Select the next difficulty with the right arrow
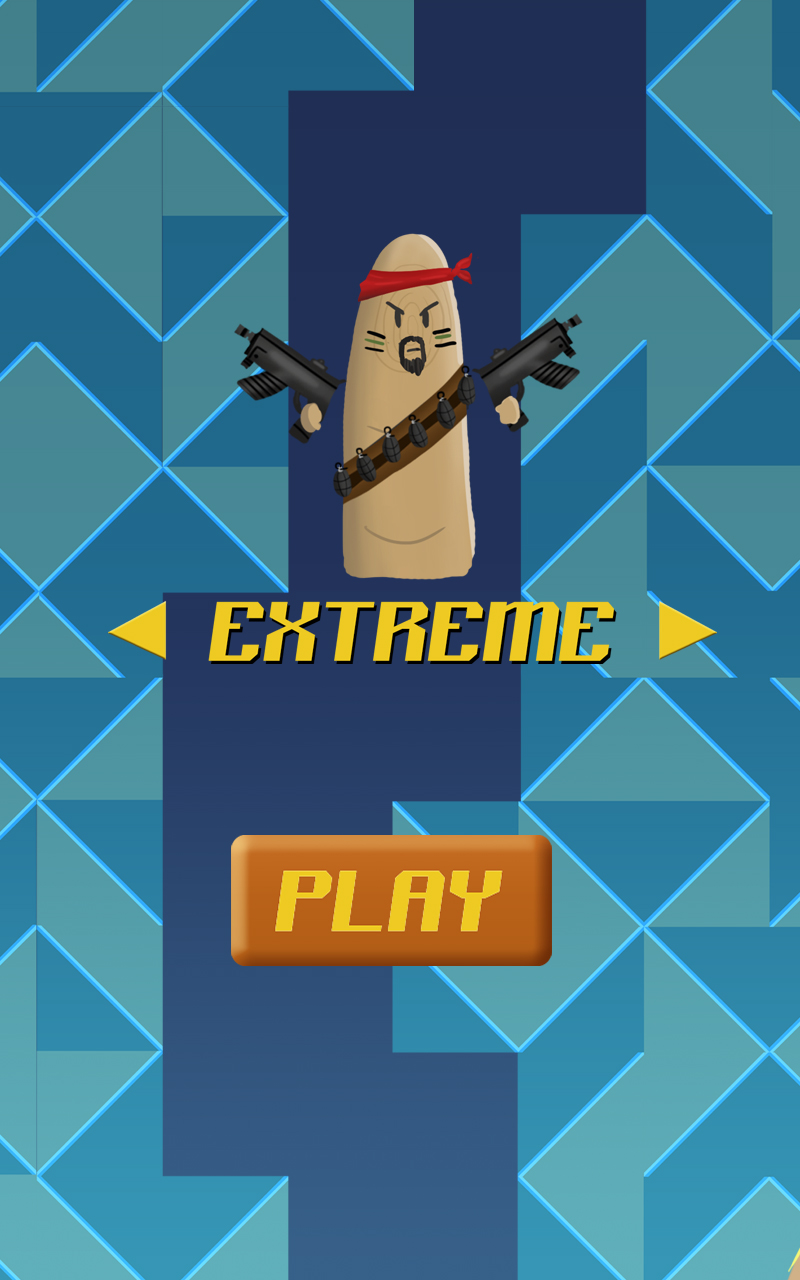Screen dimensions: 800x1280 (685, 630)
